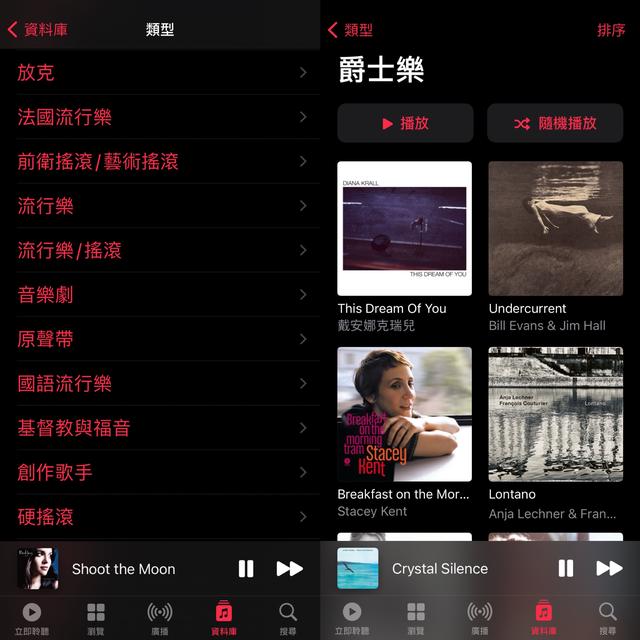Open the Undercurrent album by Bill Evans

[x=555, y=229]
